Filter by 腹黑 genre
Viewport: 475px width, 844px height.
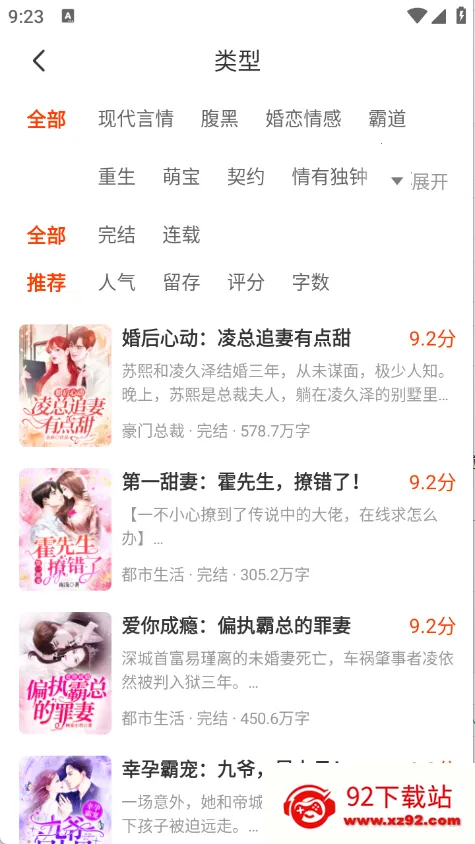pos(219,118)
